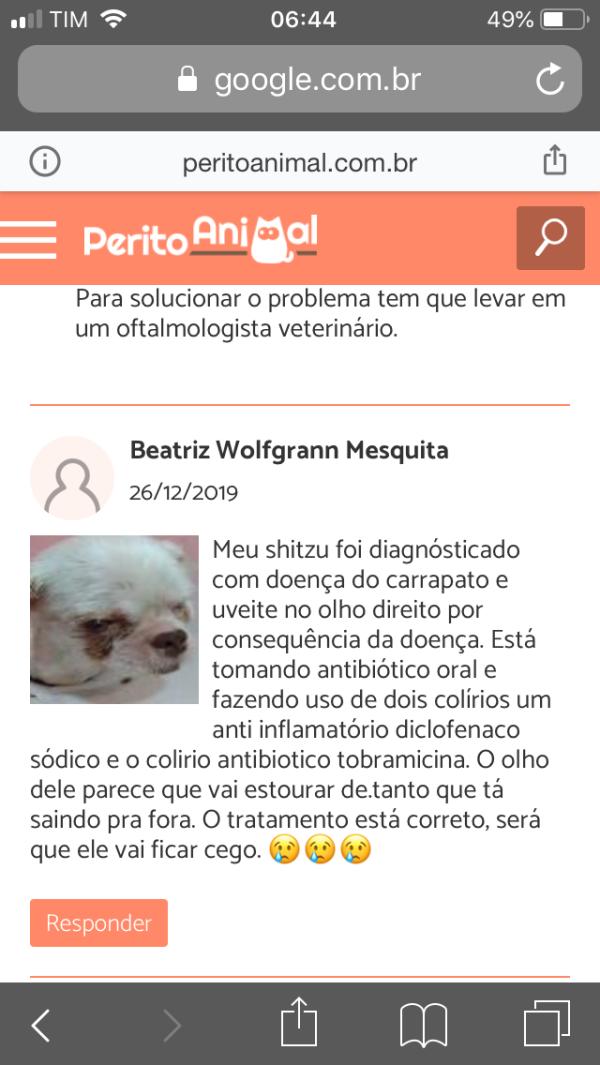The width and height of the screenshot is (600, 1065).
Task: Share the peritoanimal.com.br page
Action: pyautogui.click(x=554, y=161)
